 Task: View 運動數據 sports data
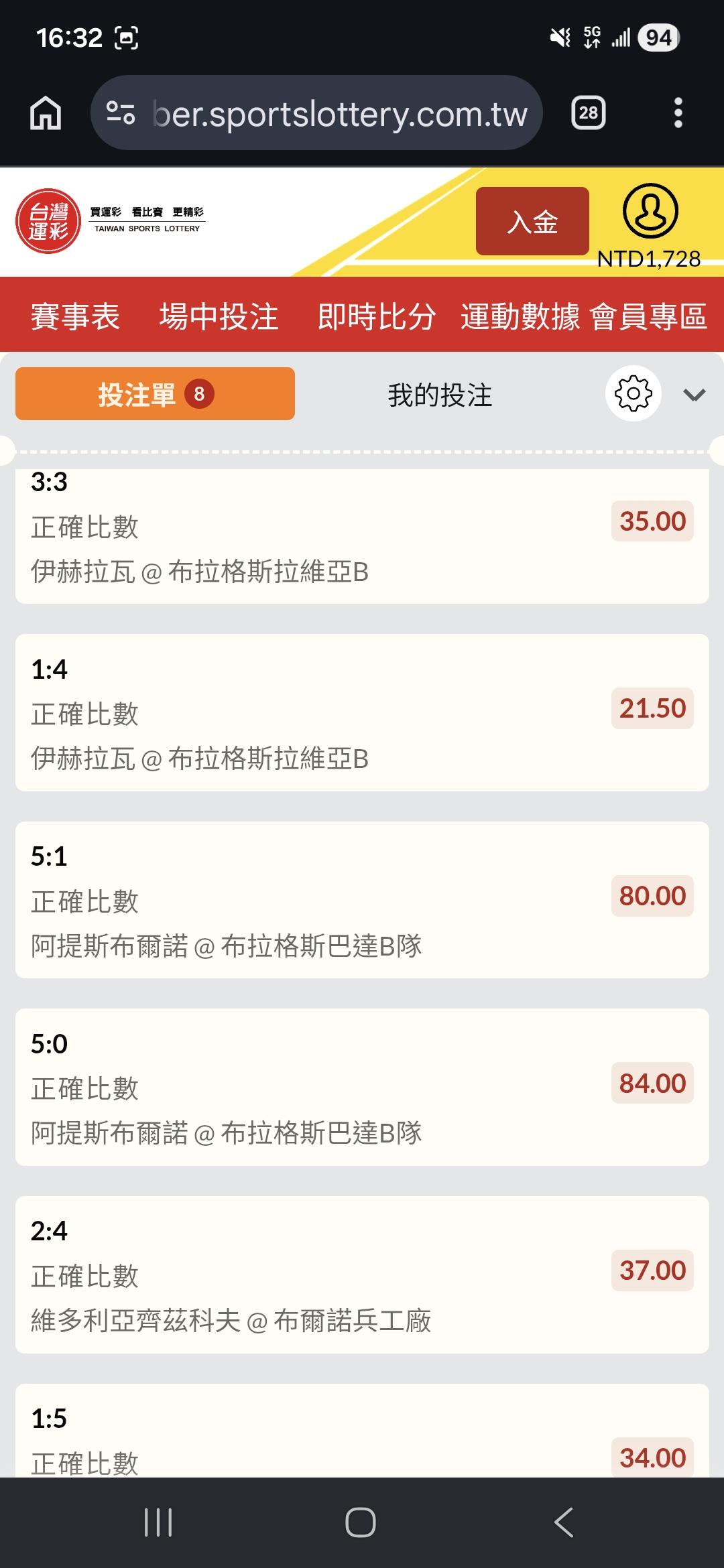pos(520,316)
